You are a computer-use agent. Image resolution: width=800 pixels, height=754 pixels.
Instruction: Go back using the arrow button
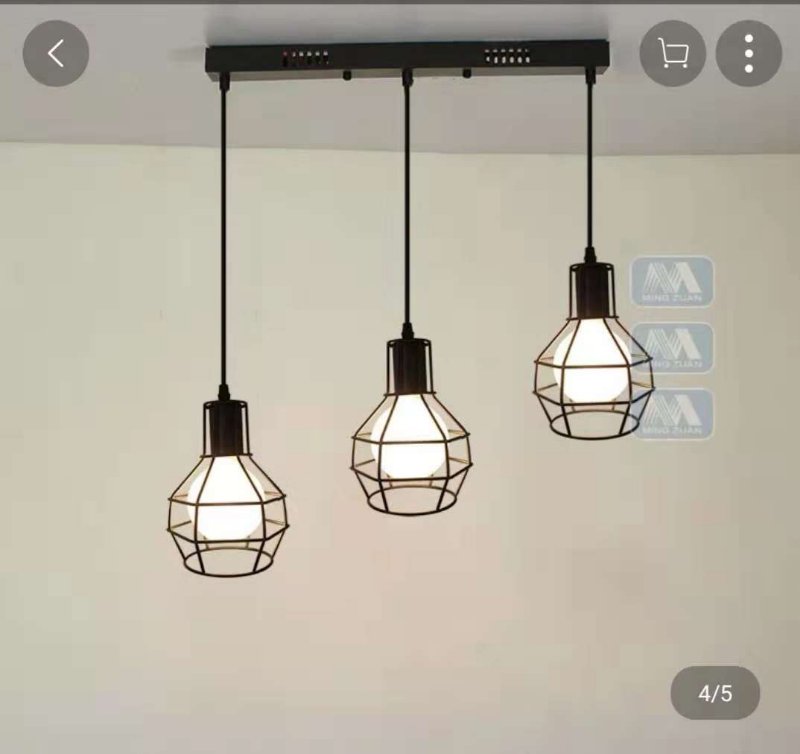[x=56, y=53]
